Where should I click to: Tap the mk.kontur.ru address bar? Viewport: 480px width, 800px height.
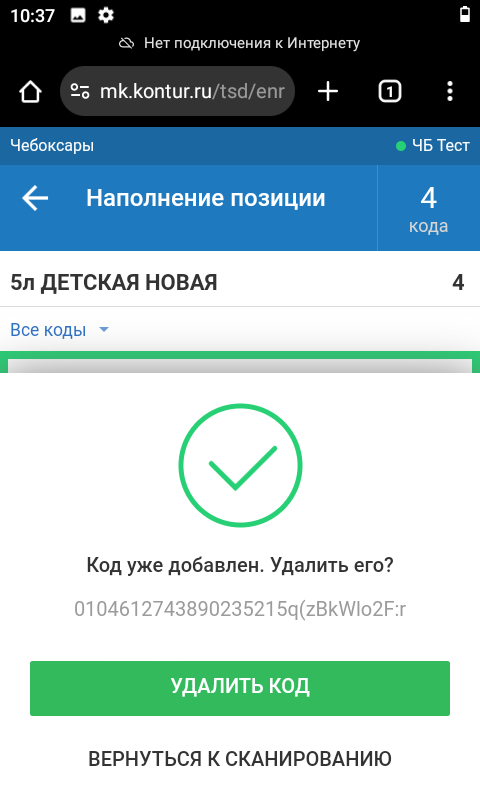click(178, 91)
